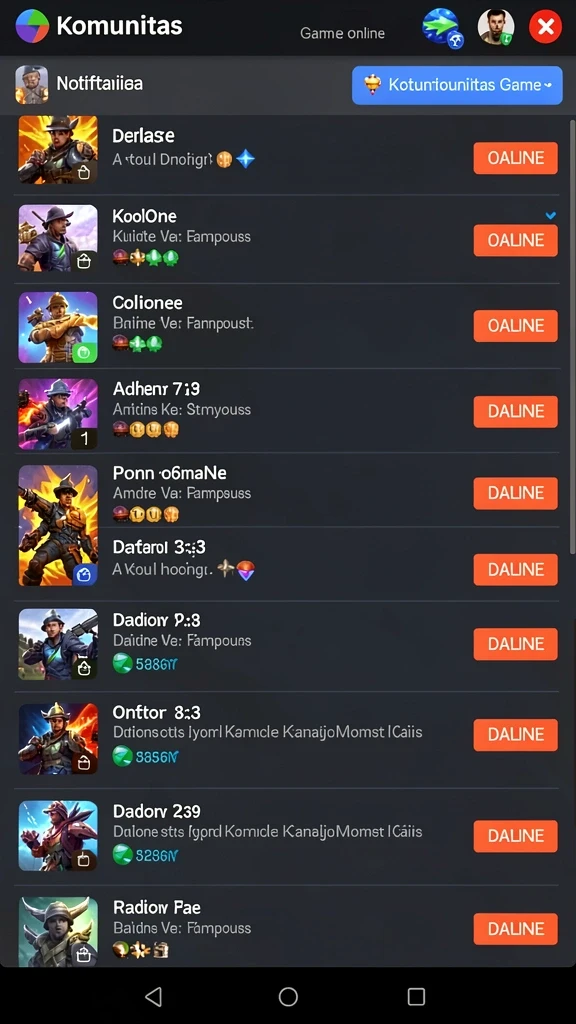Tap the orange button beside Onftor 8:3
576x1024 pixels.
515,735
